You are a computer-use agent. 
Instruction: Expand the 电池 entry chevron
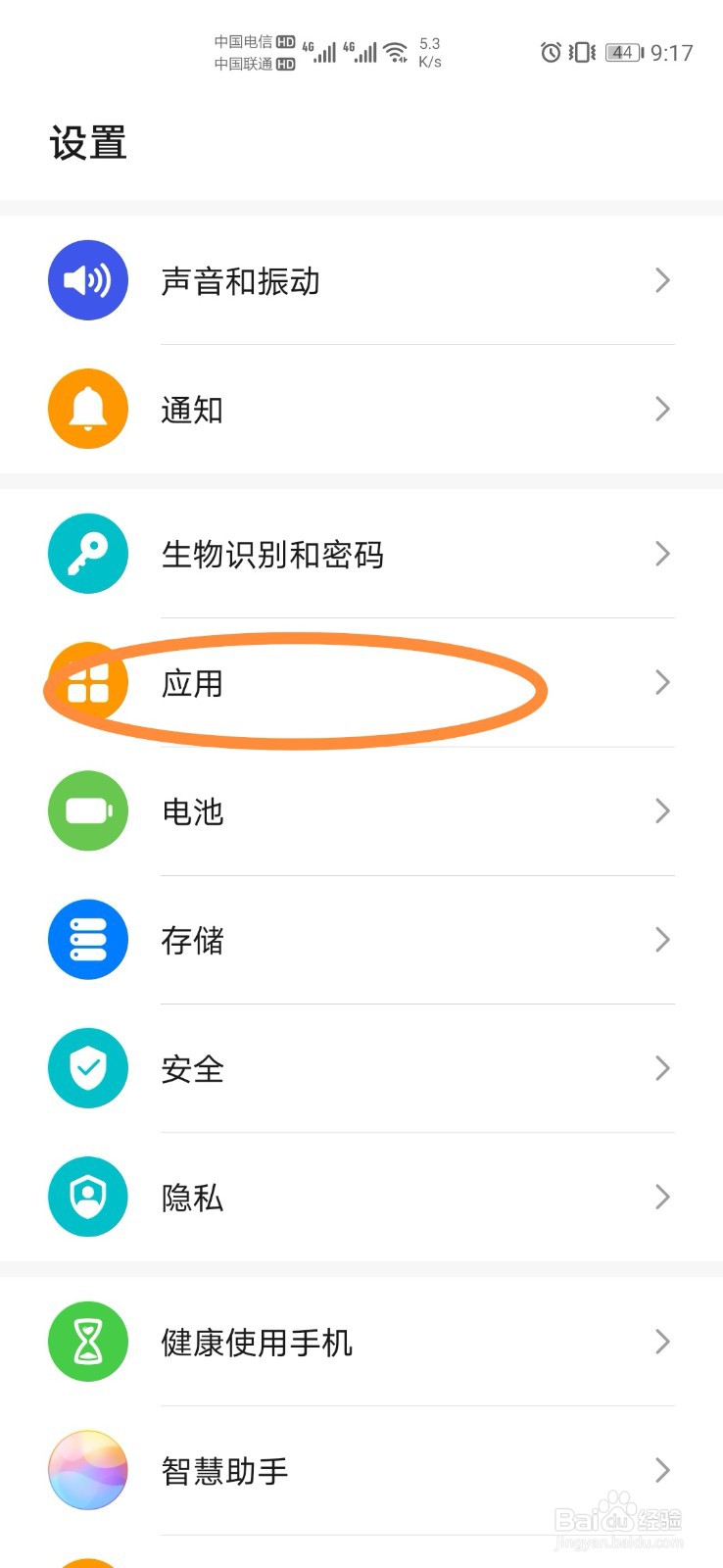point(661,811)
